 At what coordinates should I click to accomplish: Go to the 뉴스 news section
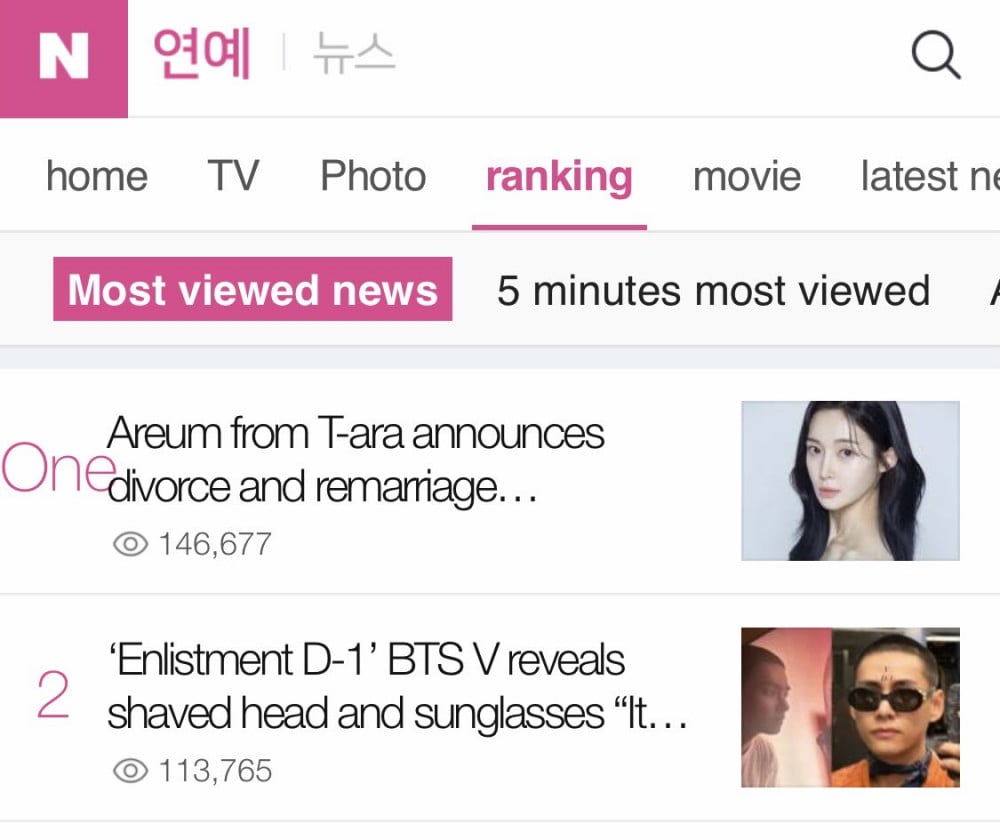[x=353, y=54]
